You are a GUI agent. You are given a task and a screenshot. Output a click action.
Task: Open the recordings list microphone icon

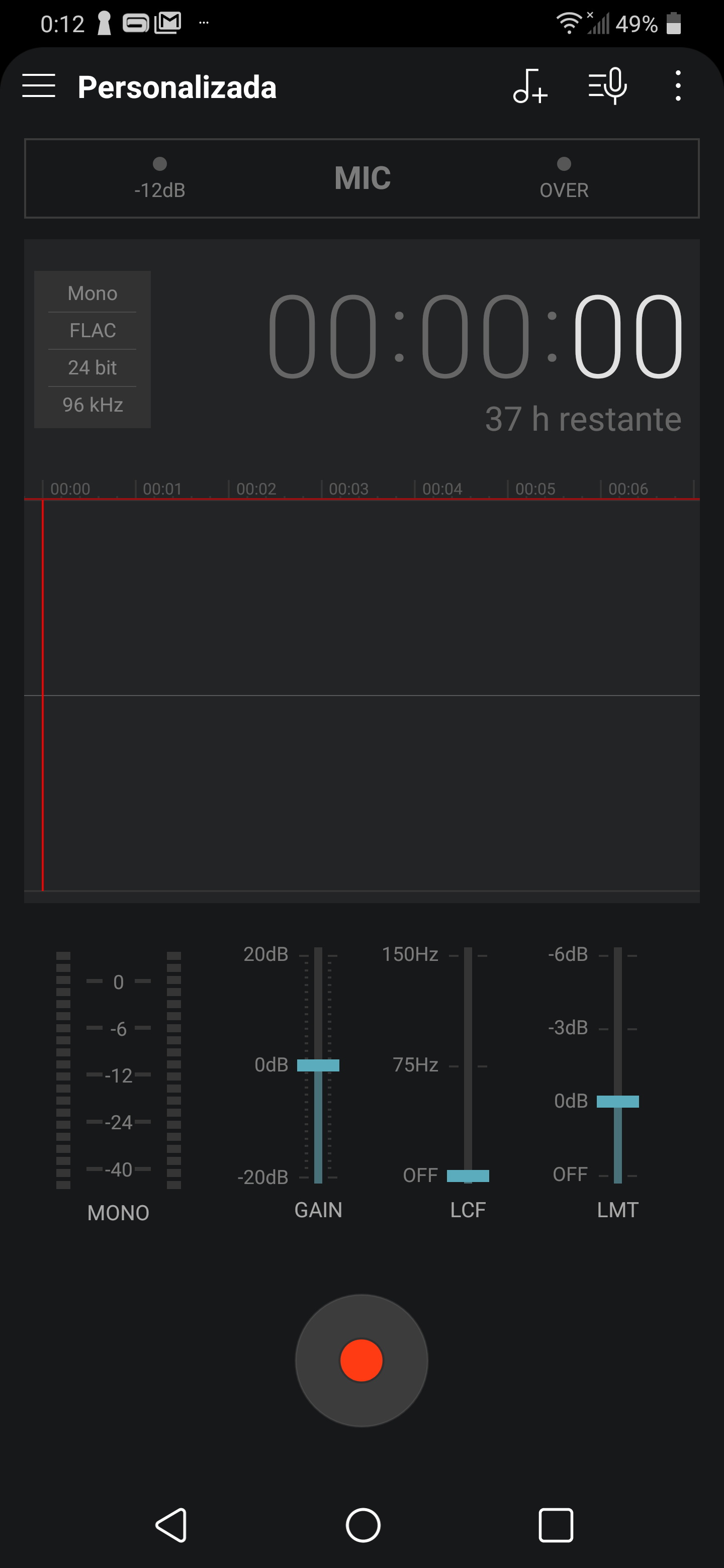pos(608,86)
